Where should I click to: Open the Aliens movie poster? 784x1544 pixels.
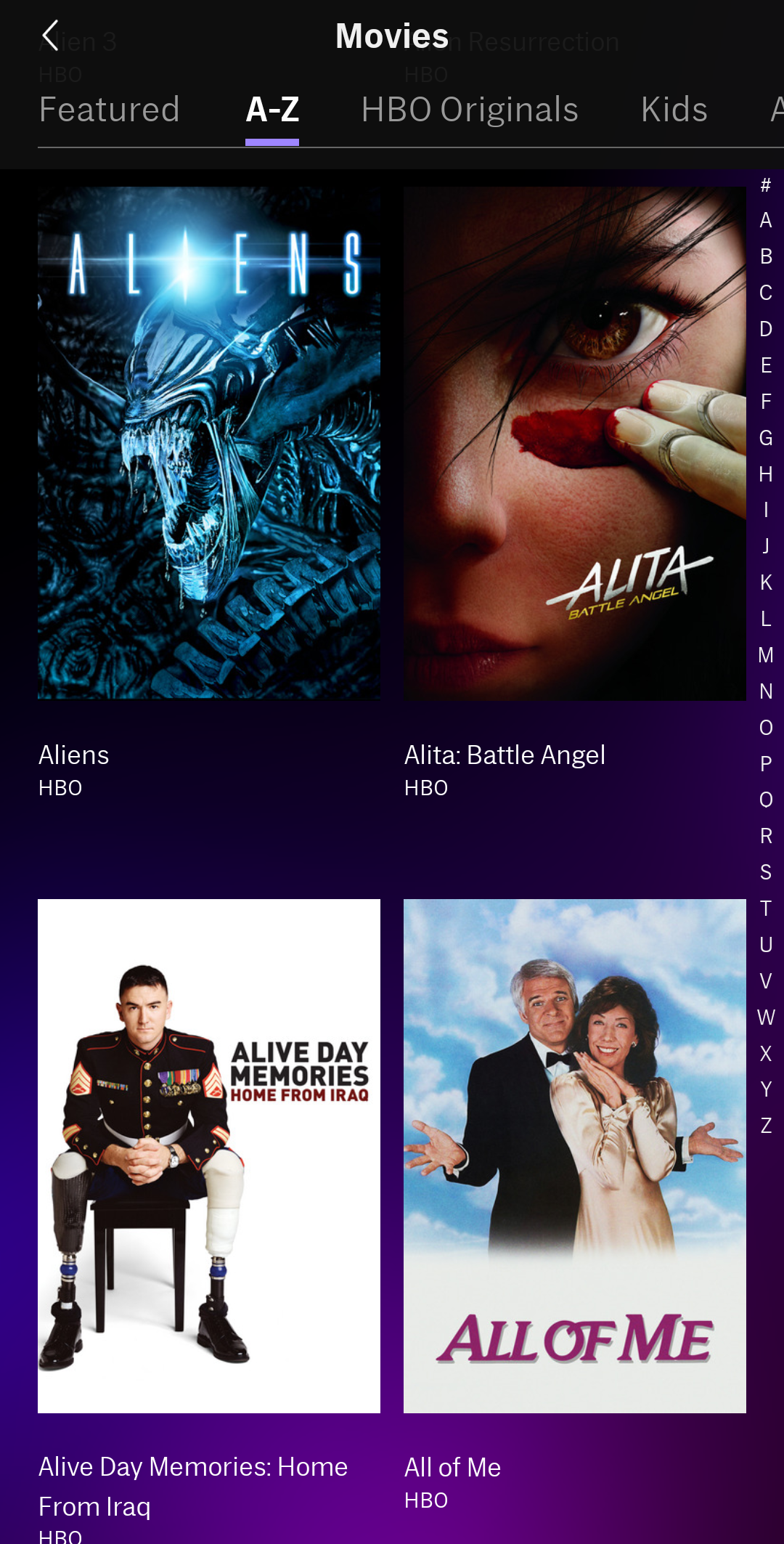click(x=209, y=443)
